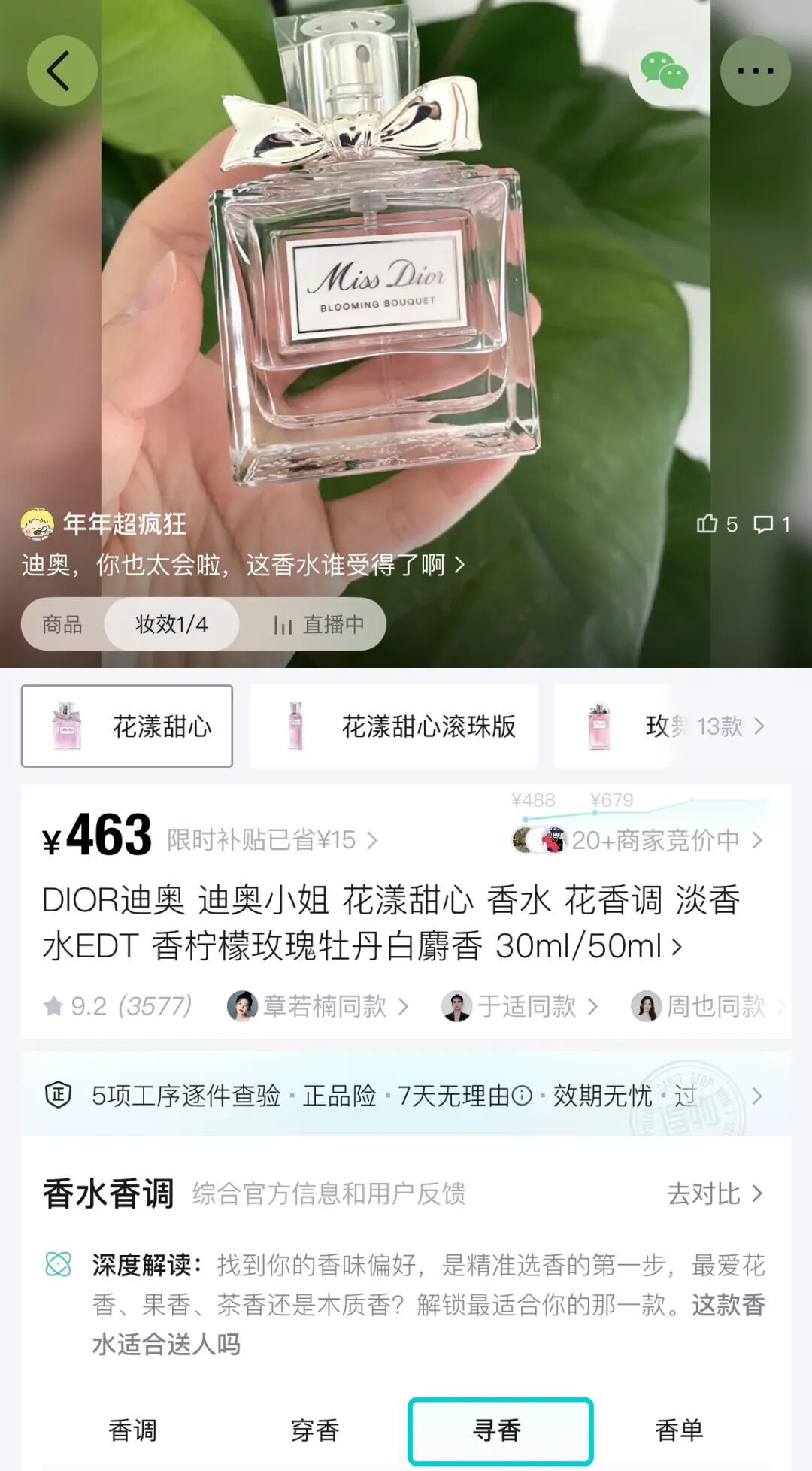This screenshot has height=1471, width=812.
Task: Like the post by 年年超疯狂
Action: click(x=716, y=524)
